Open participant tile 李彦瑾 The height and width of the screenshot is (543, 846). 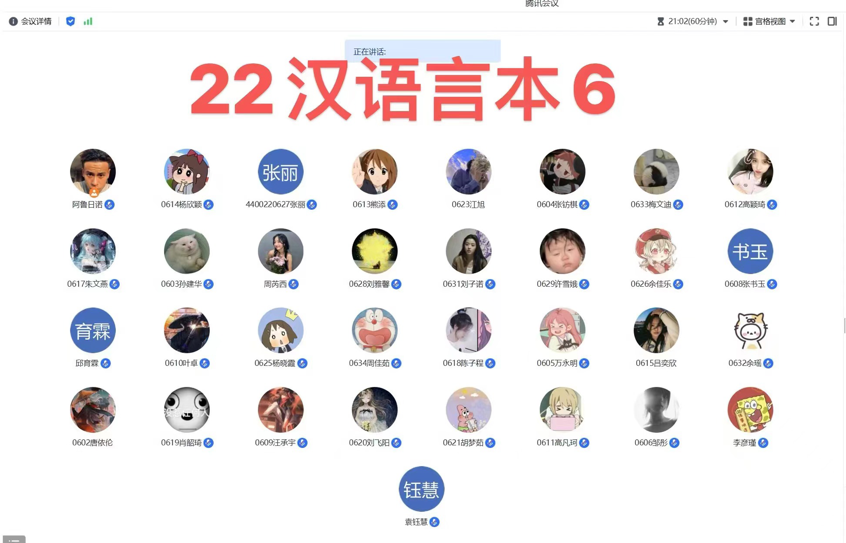(750, 410)
